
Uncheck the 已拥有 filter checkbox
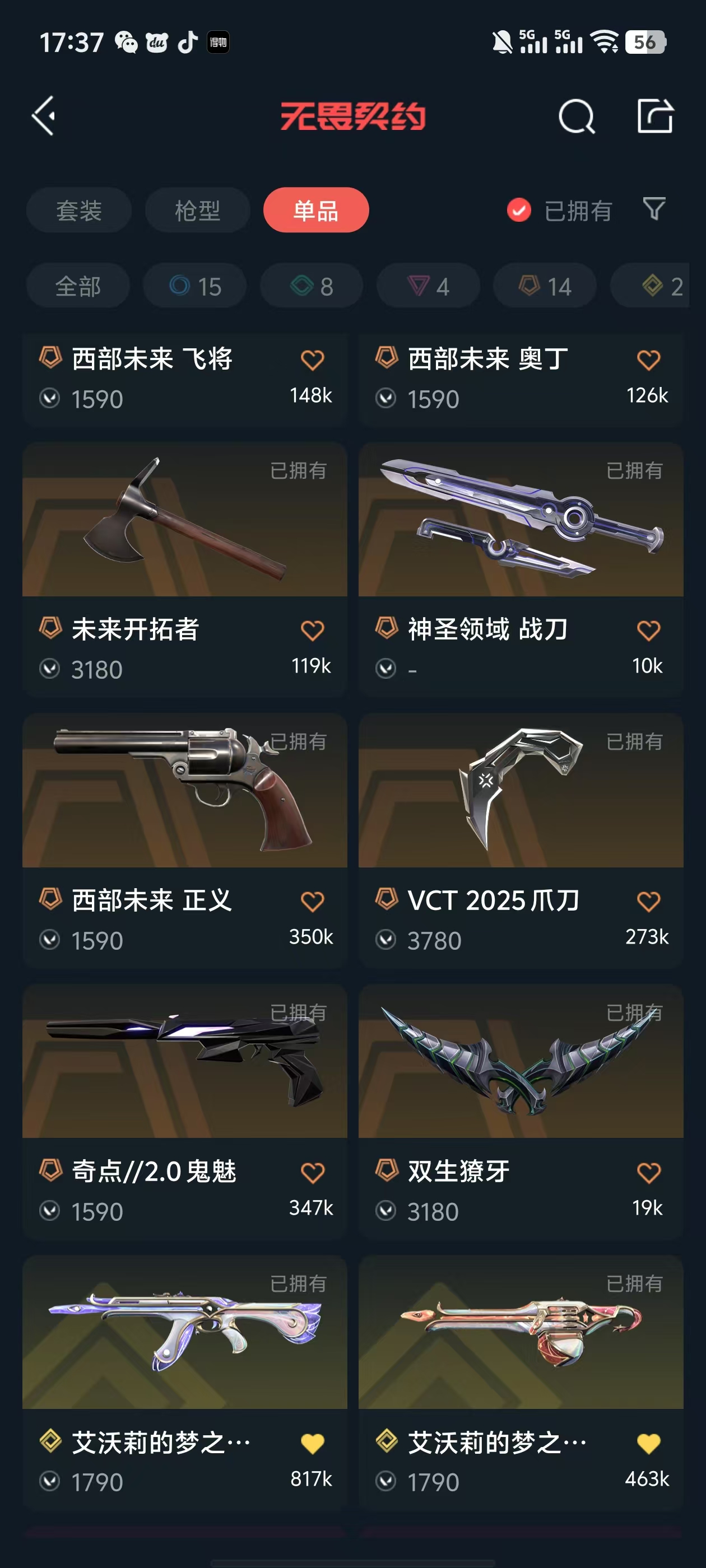point(519,211)
